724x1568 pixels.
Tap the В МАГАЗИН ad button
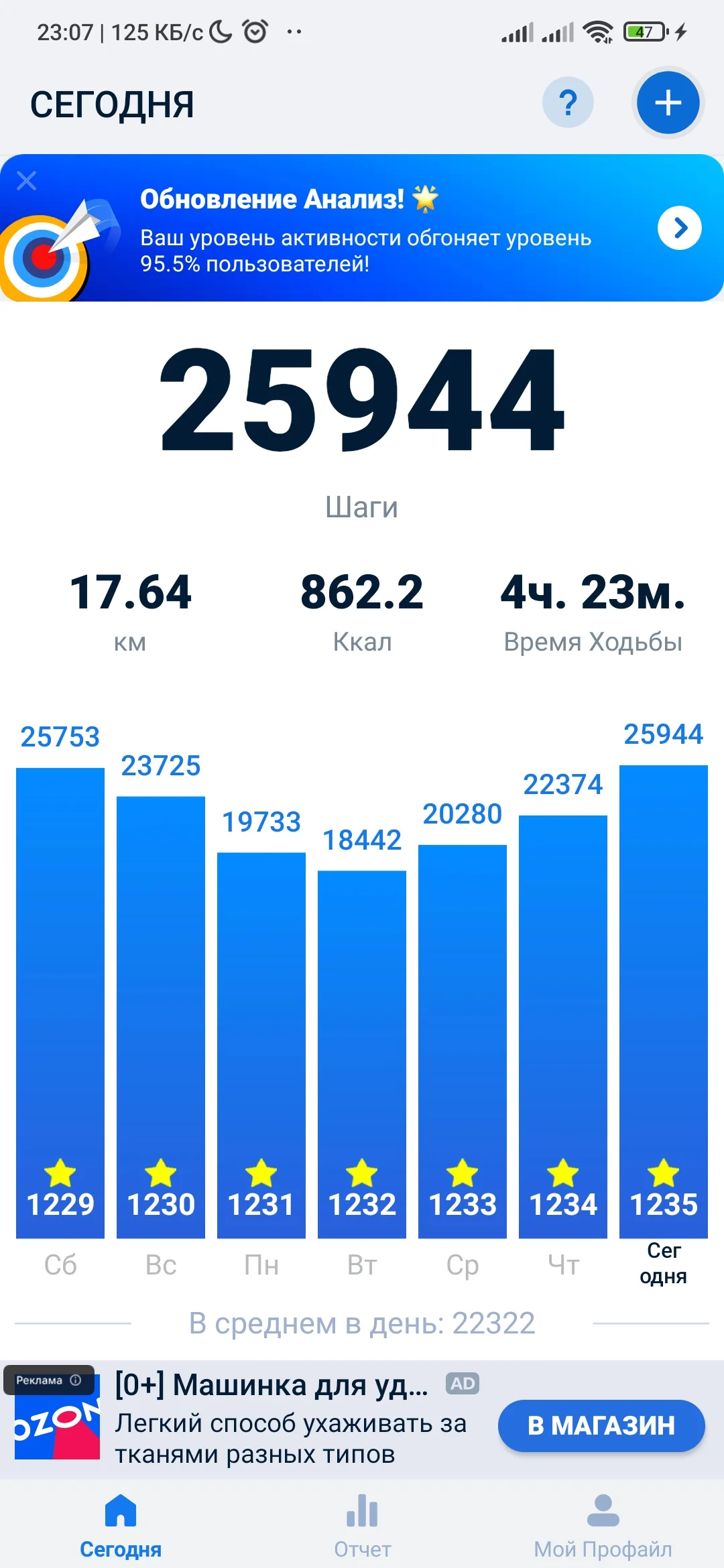(601, 1425)
